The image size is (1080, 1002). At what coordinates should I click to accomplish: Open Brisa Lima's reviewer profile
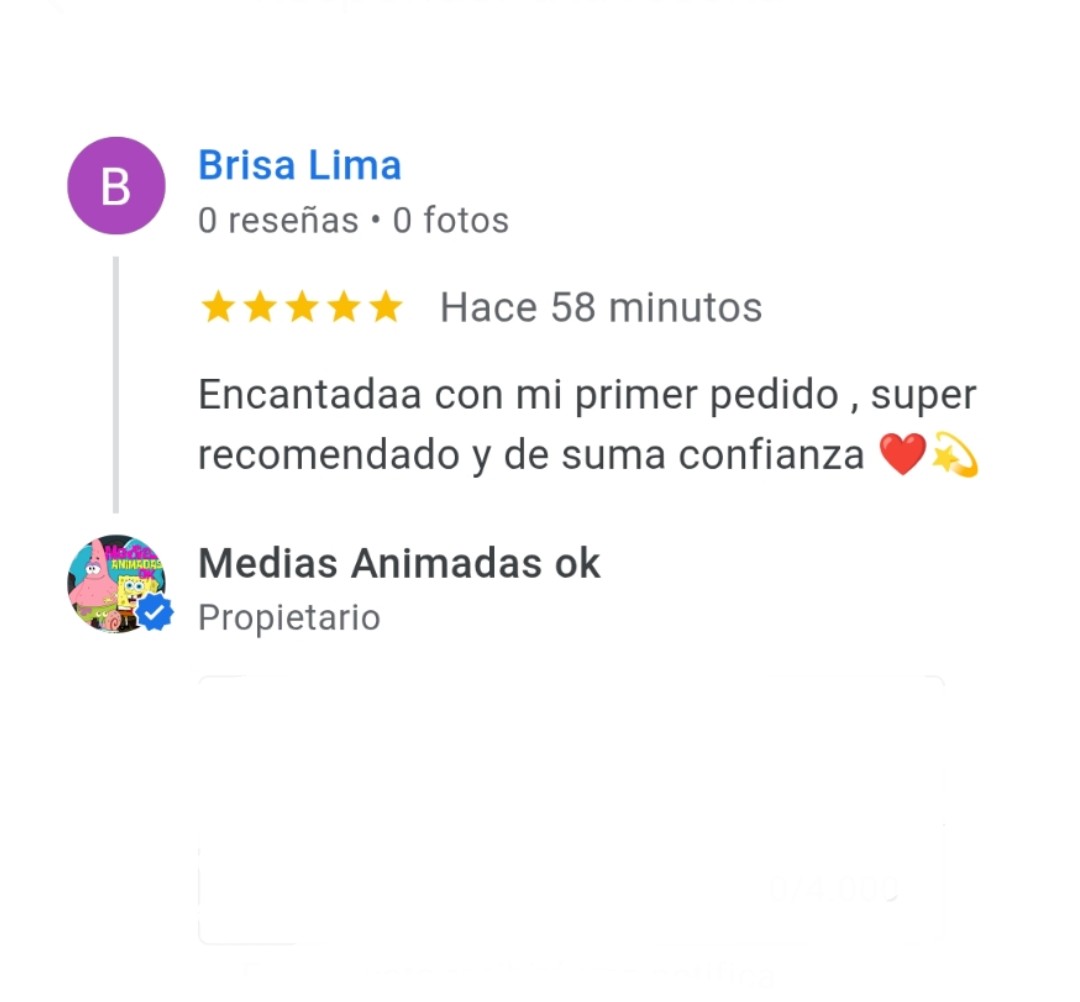(x=299, y=166)
